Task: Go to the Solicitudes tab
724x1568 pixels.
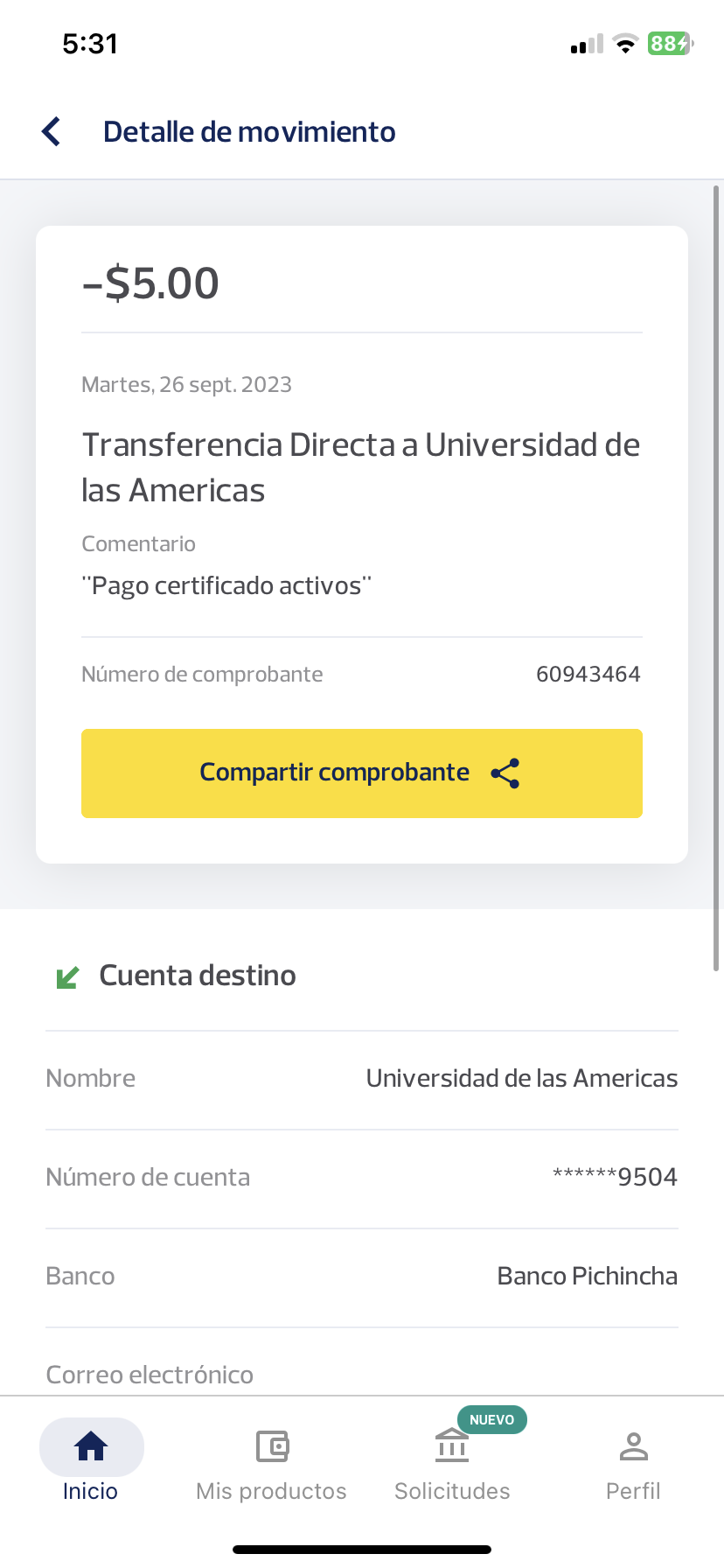Action: point(452,1460)
